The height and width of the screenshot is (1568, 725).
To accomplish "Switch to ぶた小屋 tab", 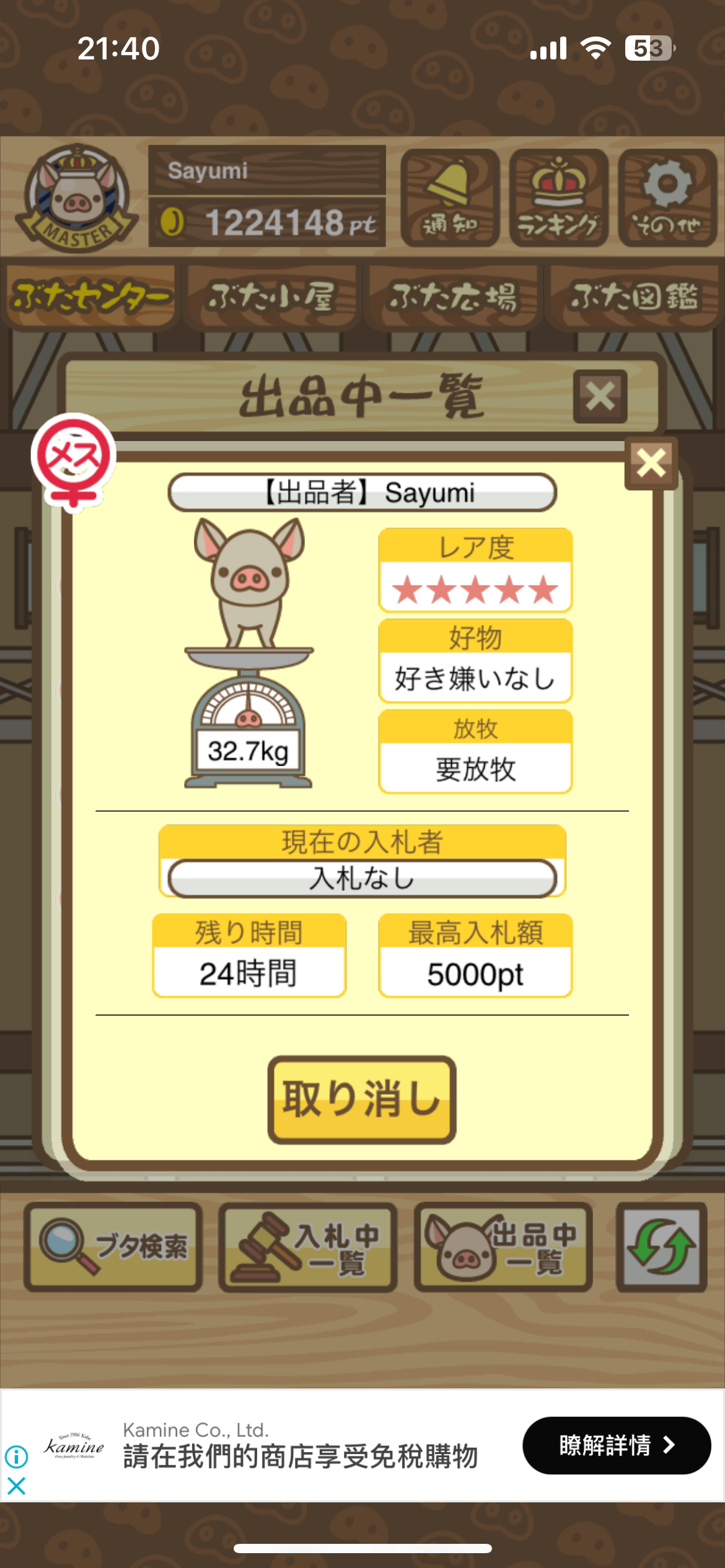I will [271, 297].
